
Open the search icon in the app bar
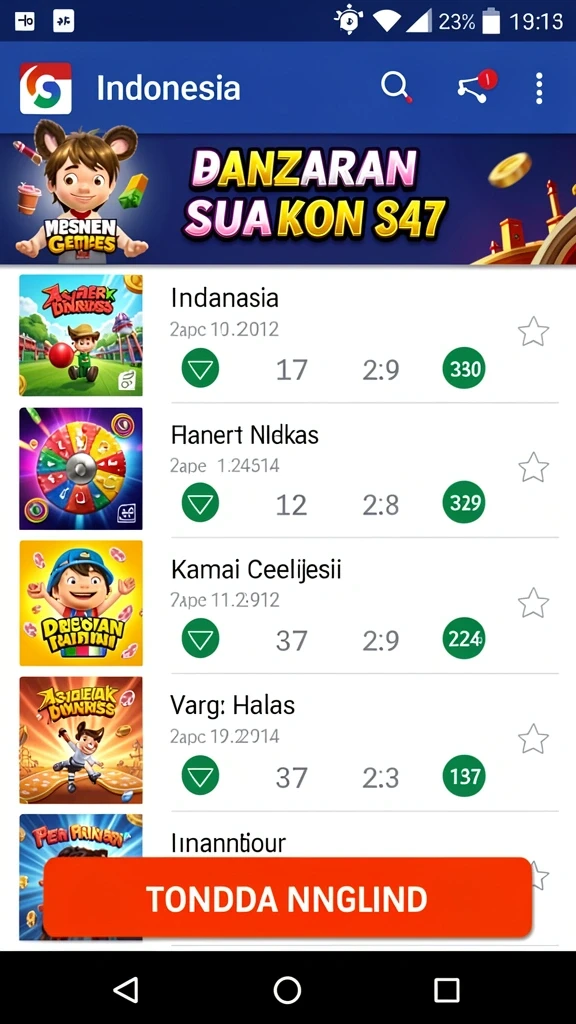click(396, 88)
